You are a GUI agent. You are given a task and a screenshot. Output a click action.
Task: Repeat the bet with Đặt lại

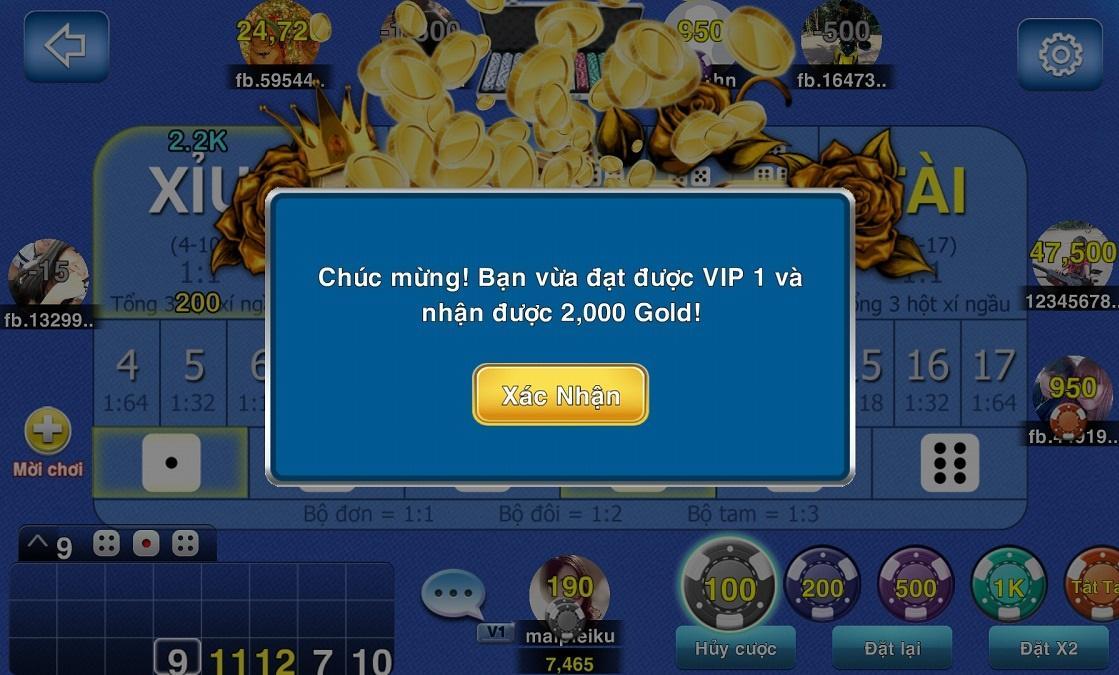[892, 648]
